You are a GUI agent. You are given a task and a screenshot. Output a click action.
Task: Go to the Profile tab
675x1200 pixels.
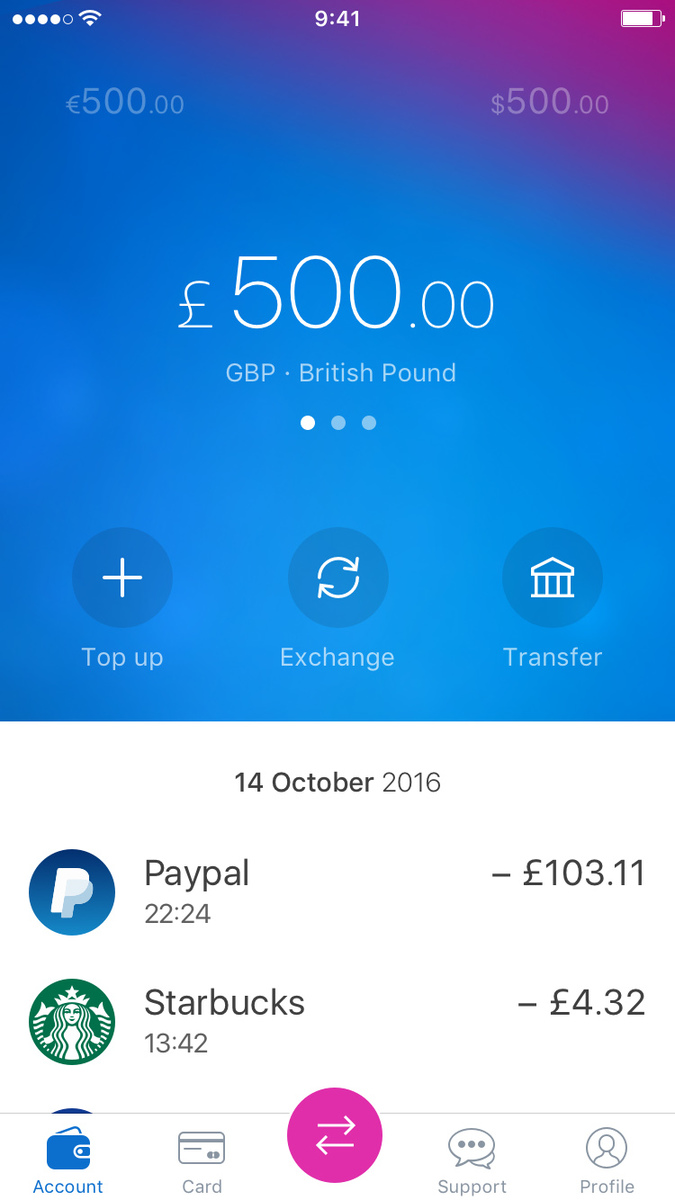607,1159
